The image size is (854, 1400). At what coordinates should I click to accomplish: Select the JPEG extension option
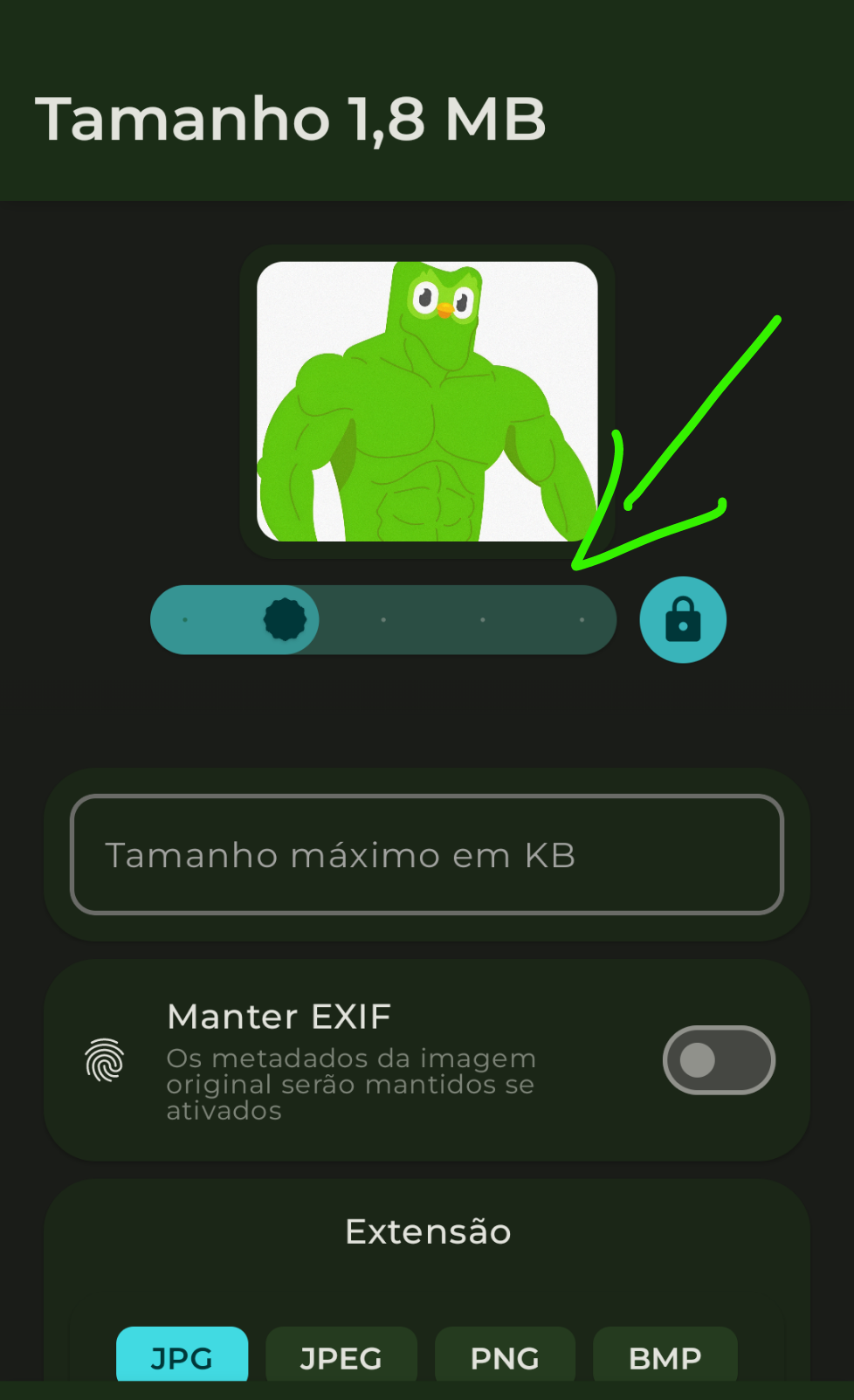(341, 1356)
